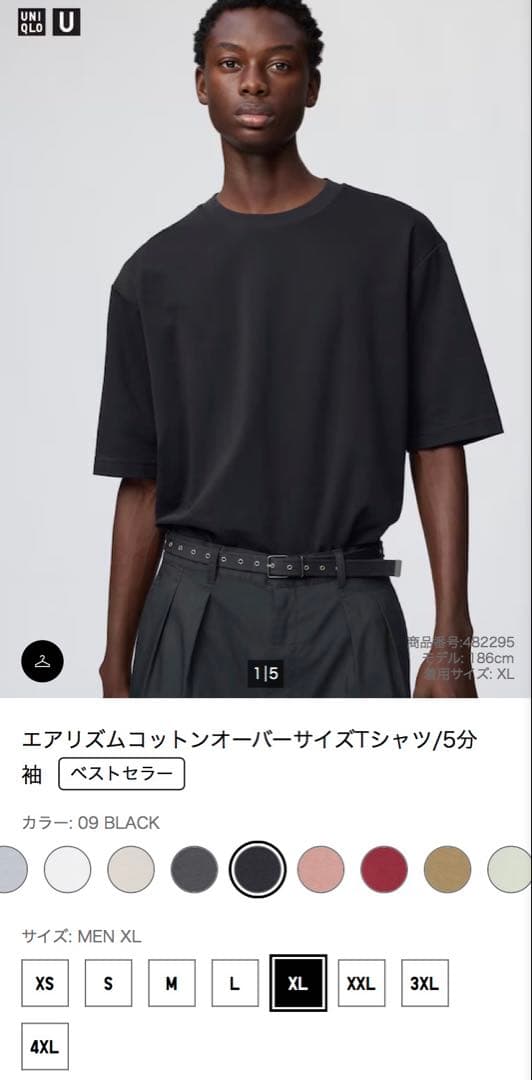This screenshot has height=1080, width=532.
Task: Select size 4XL
Action: (45, 1046)
